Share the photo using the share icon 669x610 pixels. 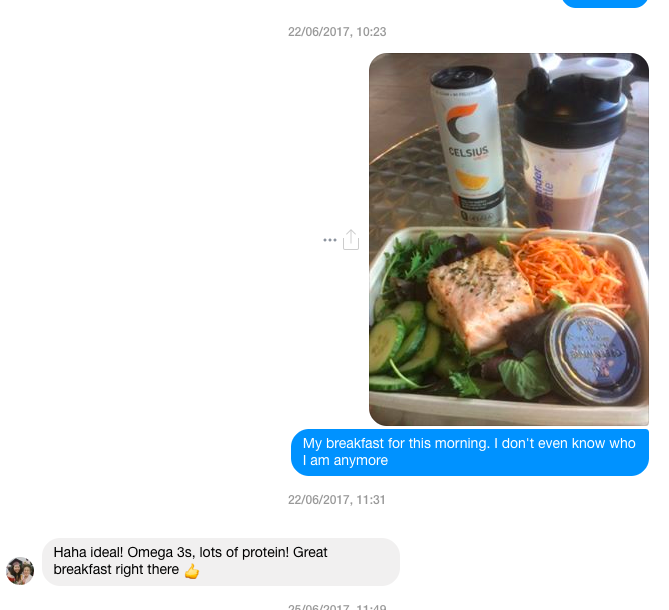tap(351, 240)
